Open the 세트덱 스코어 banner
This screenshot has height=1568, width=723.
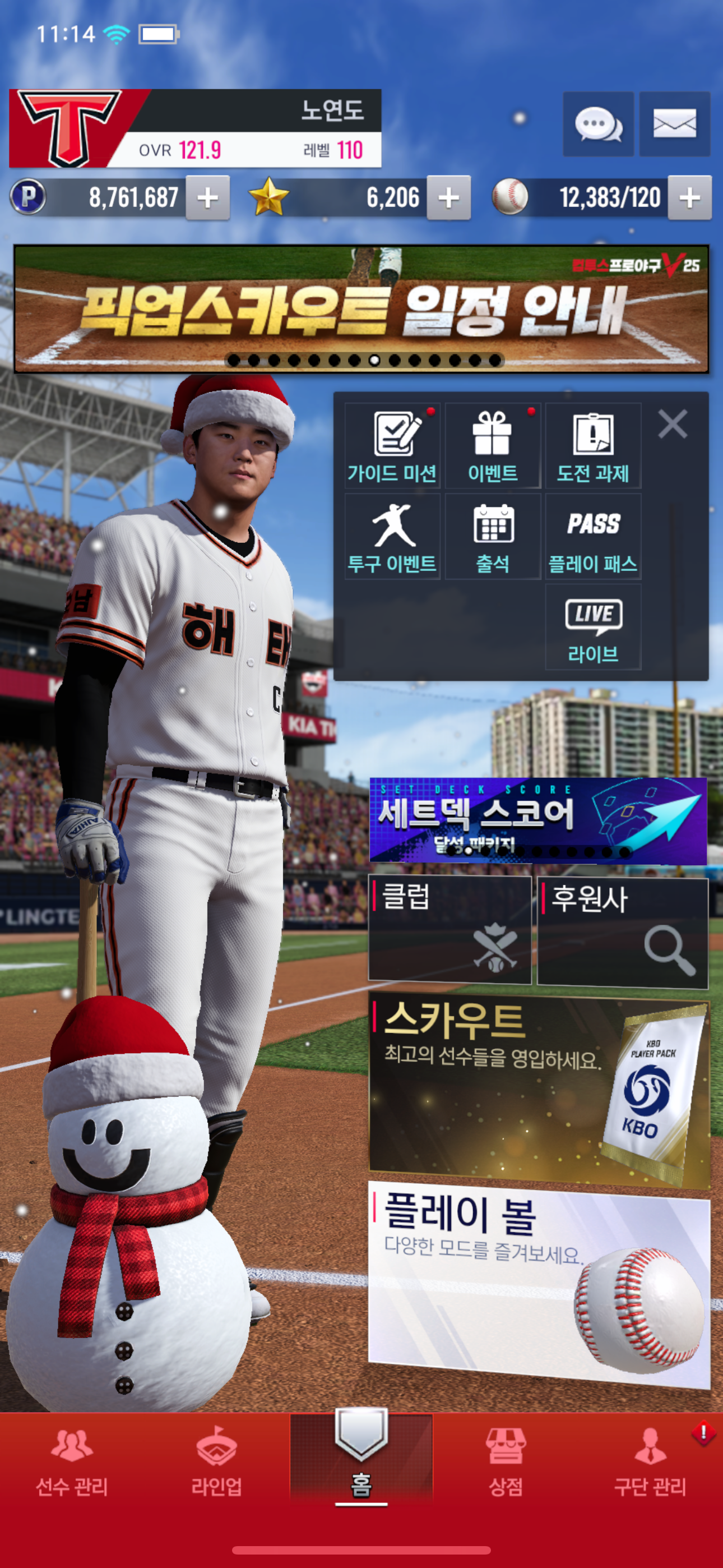pos(537,820)
